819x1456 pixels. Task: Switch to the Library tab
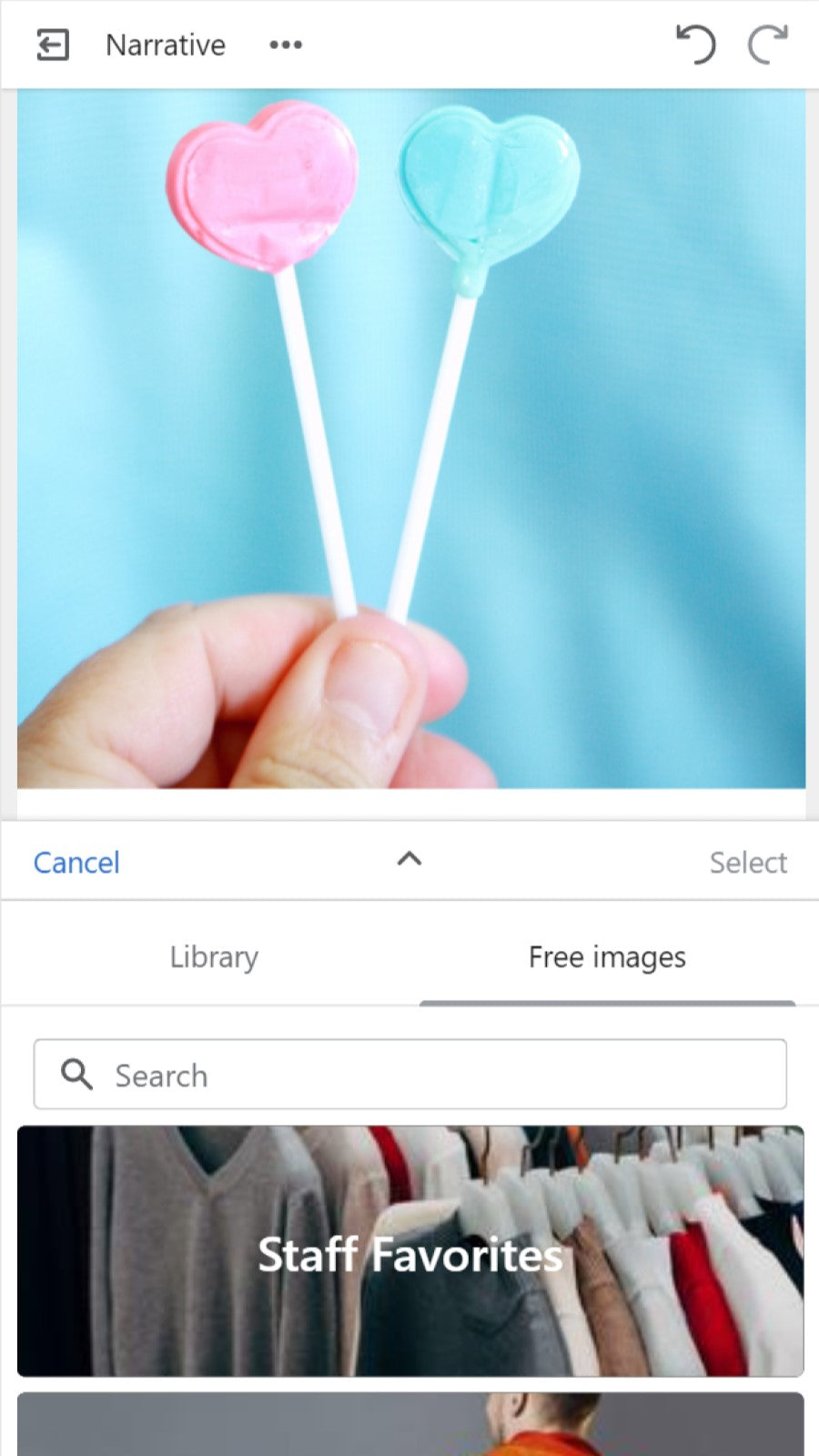(x=213, y=956)
